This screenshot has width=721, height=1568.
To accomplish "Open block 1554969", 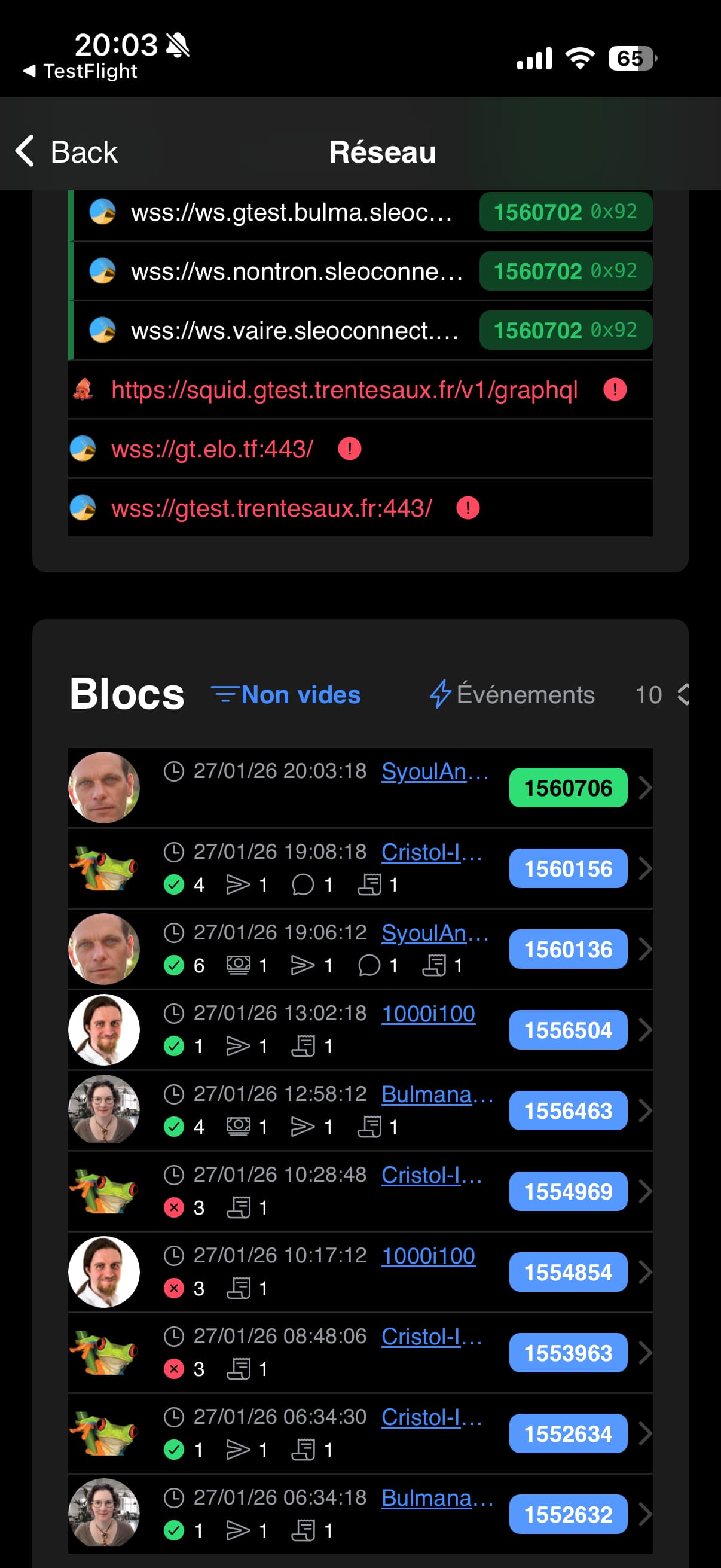I will click(568, 1191).
